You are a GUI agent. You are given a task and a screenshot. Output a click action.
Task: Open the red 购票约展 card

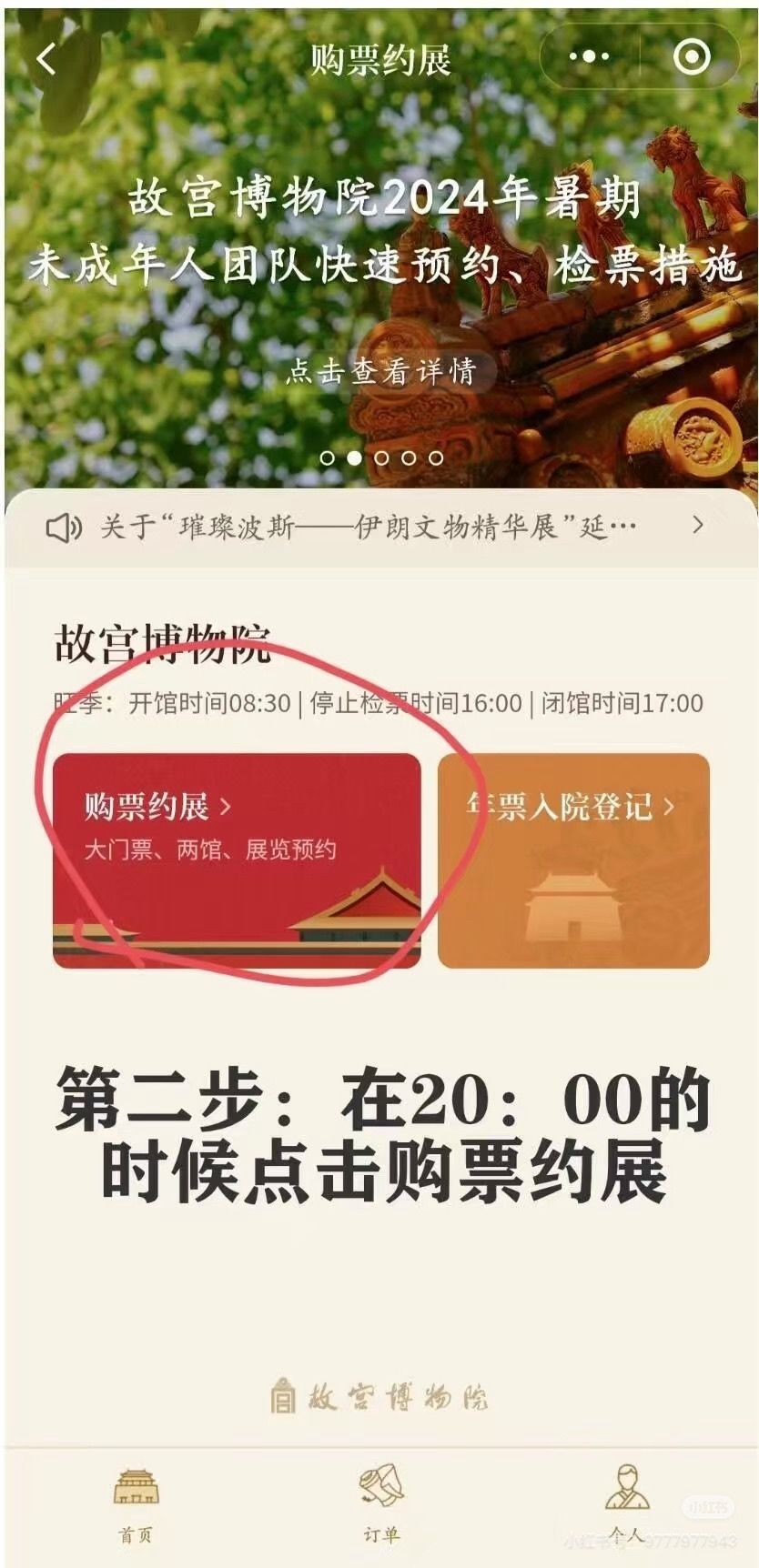pyautogui.click(x=237, y=859)
